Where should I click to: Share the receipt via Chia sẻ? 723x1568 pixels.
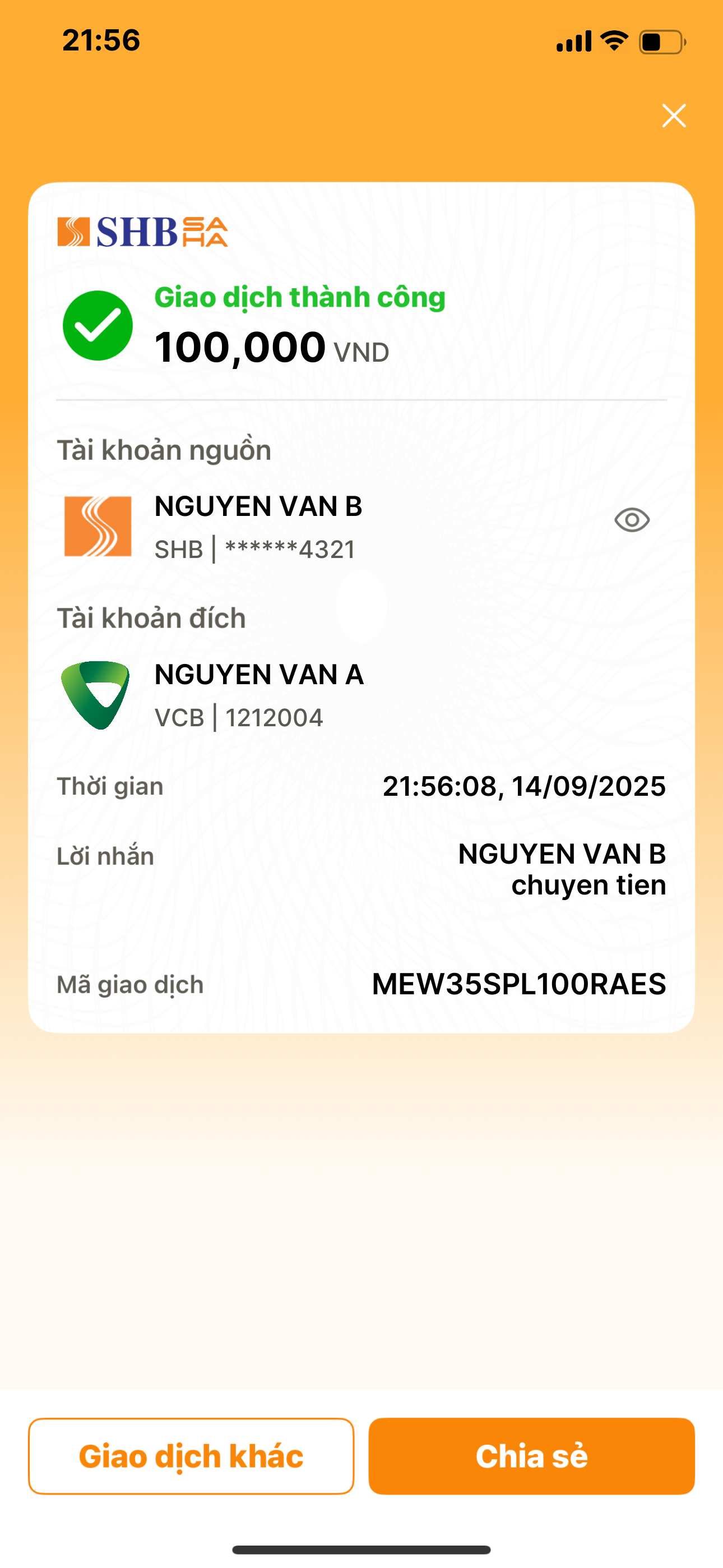tap(531, 1456)
